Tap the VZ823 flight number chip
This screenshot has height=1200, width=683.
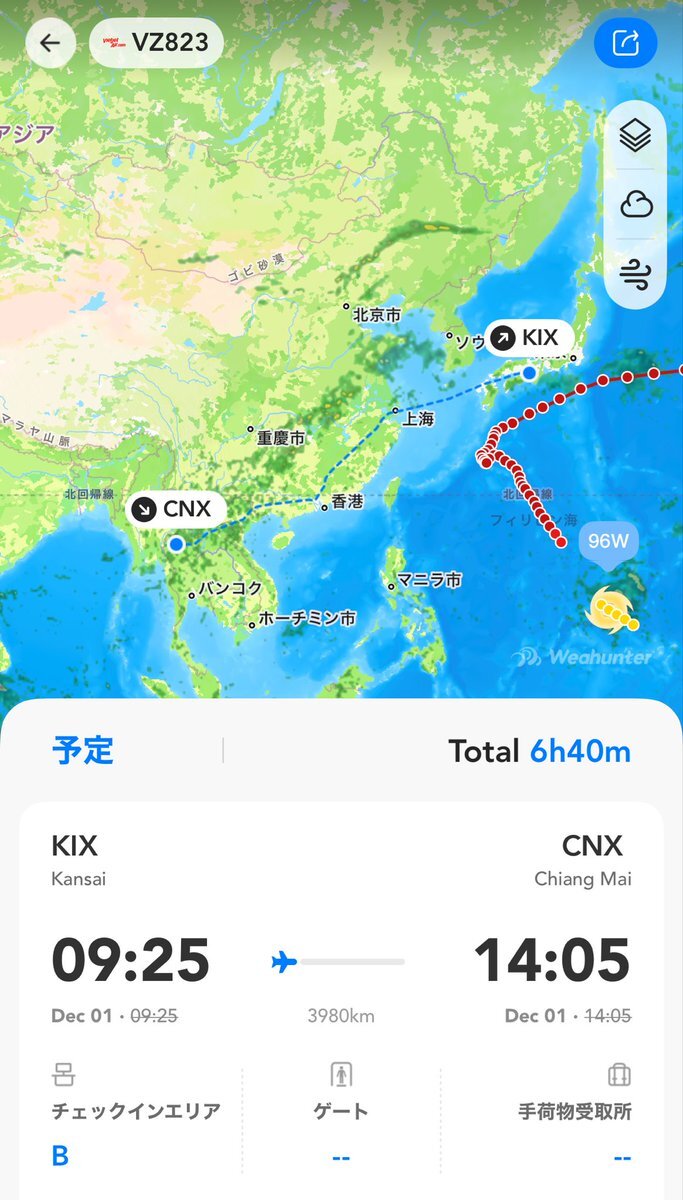156,43
